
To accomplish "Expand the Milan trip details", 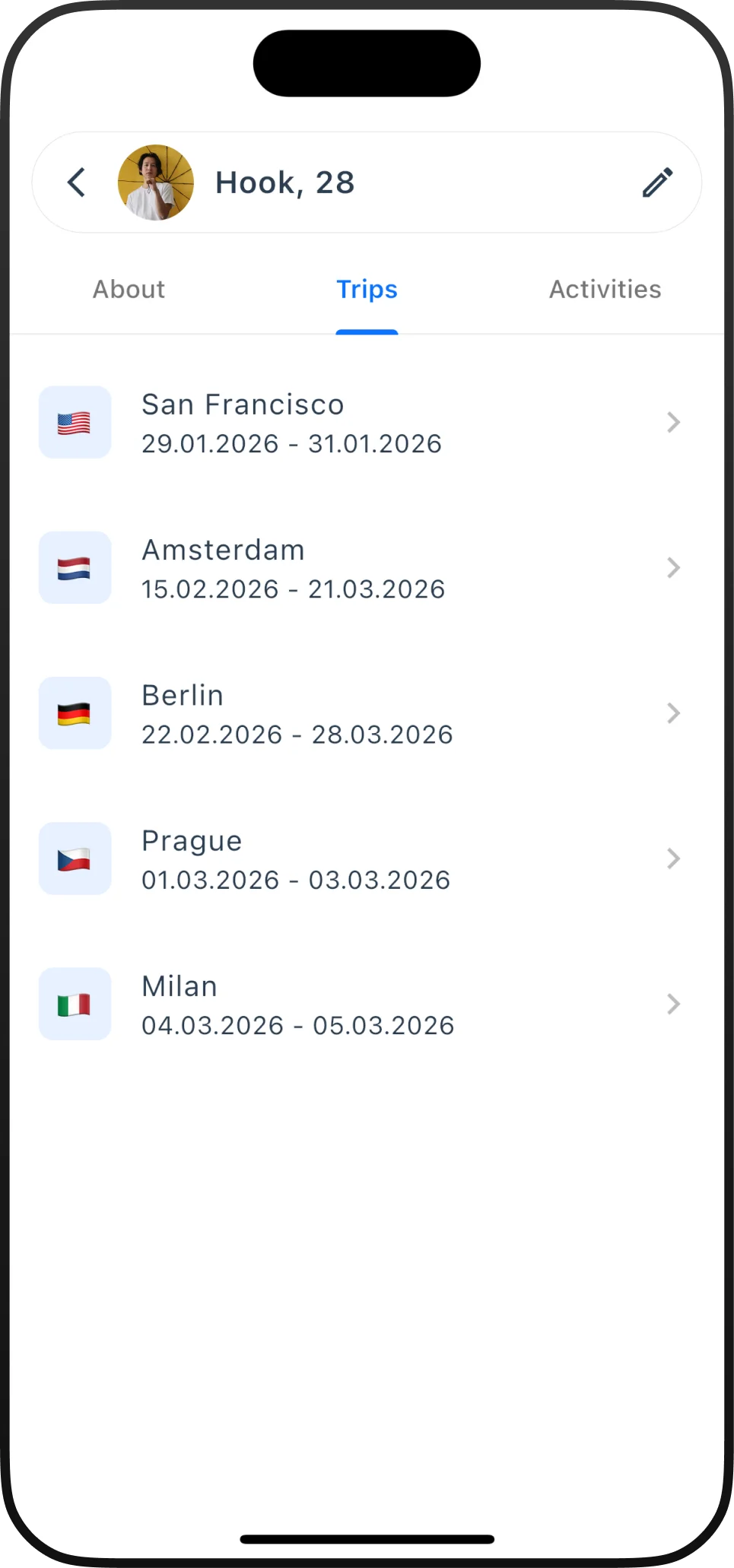I will 672,1004.
